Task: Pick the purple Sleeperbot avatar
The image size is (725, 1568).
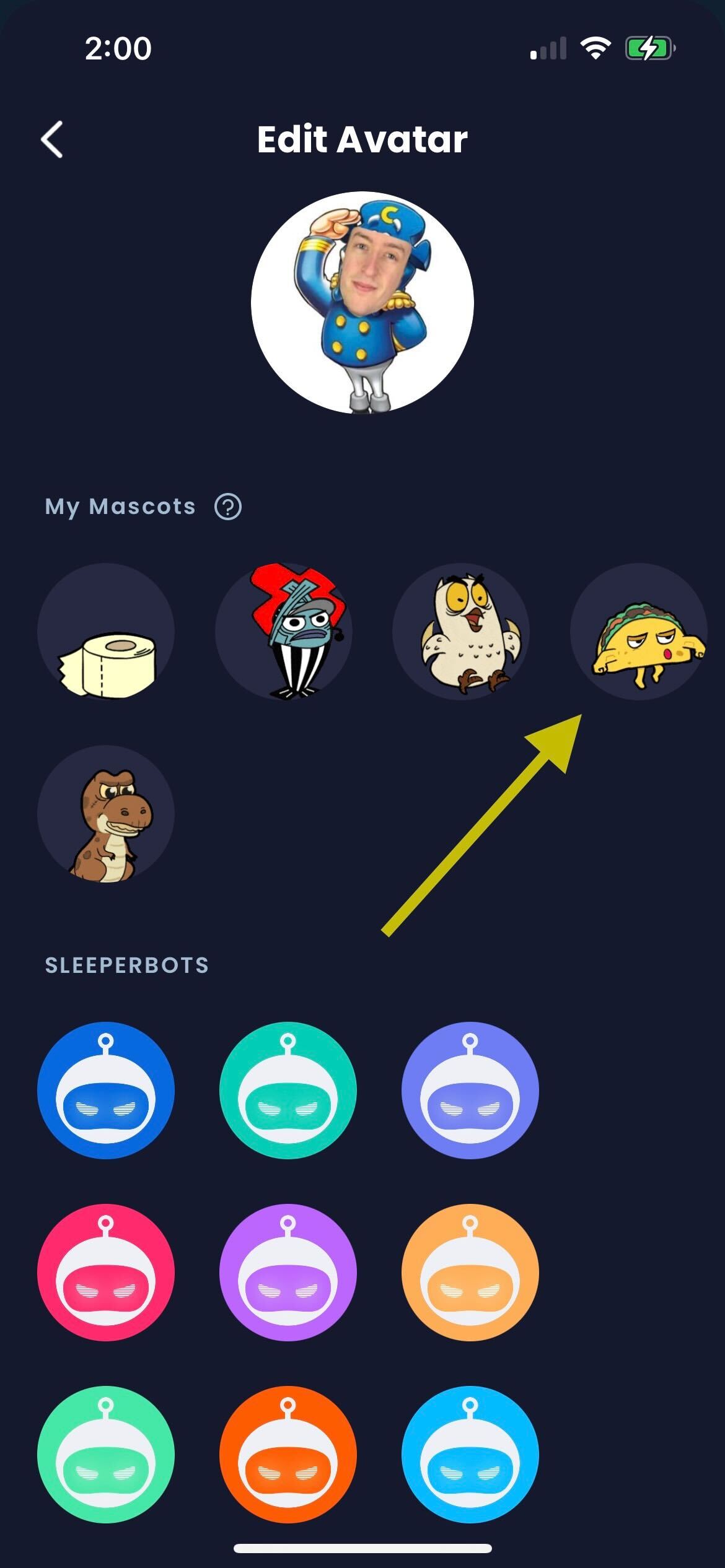Action: point(288,1273)
